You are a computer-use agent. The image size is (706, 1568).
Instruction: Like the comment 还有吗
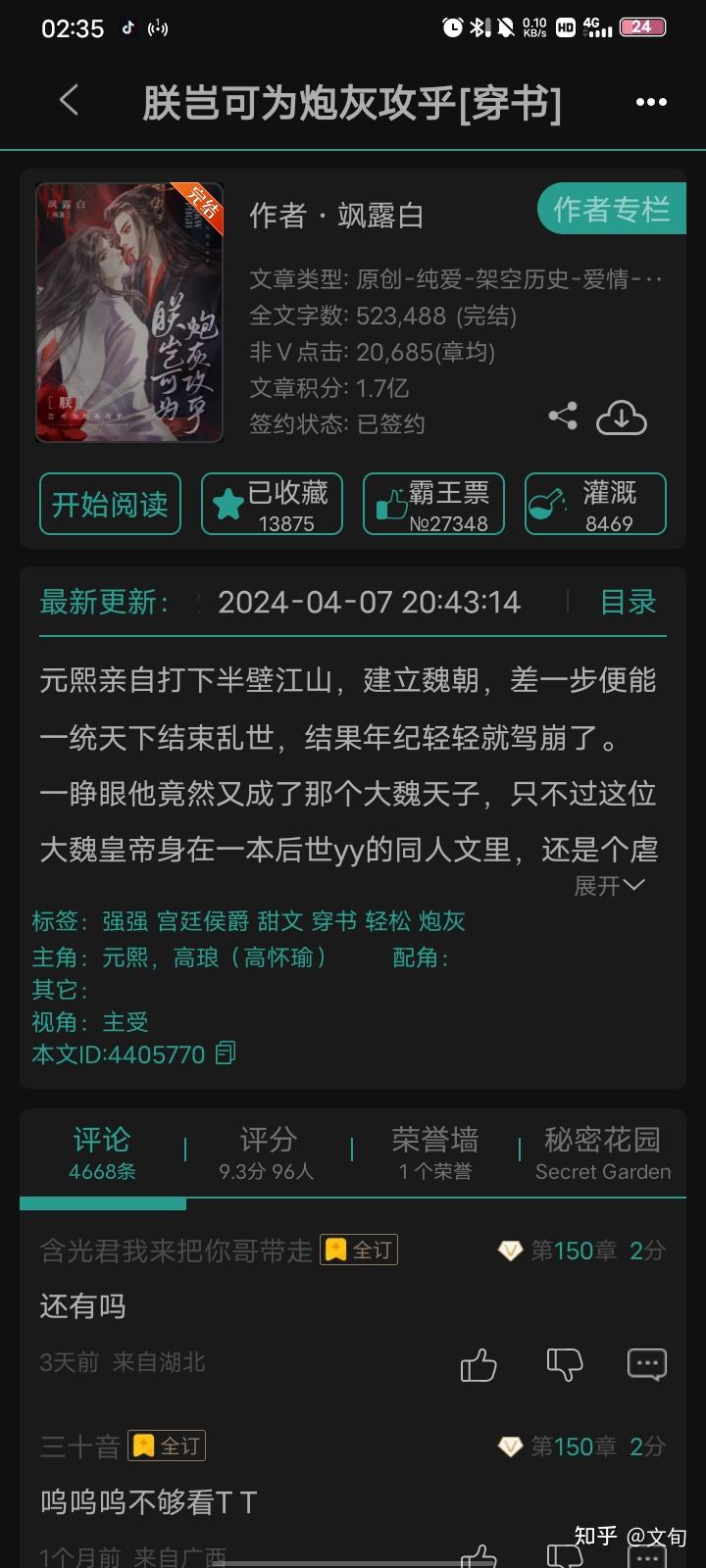(x=479, y=1364)
